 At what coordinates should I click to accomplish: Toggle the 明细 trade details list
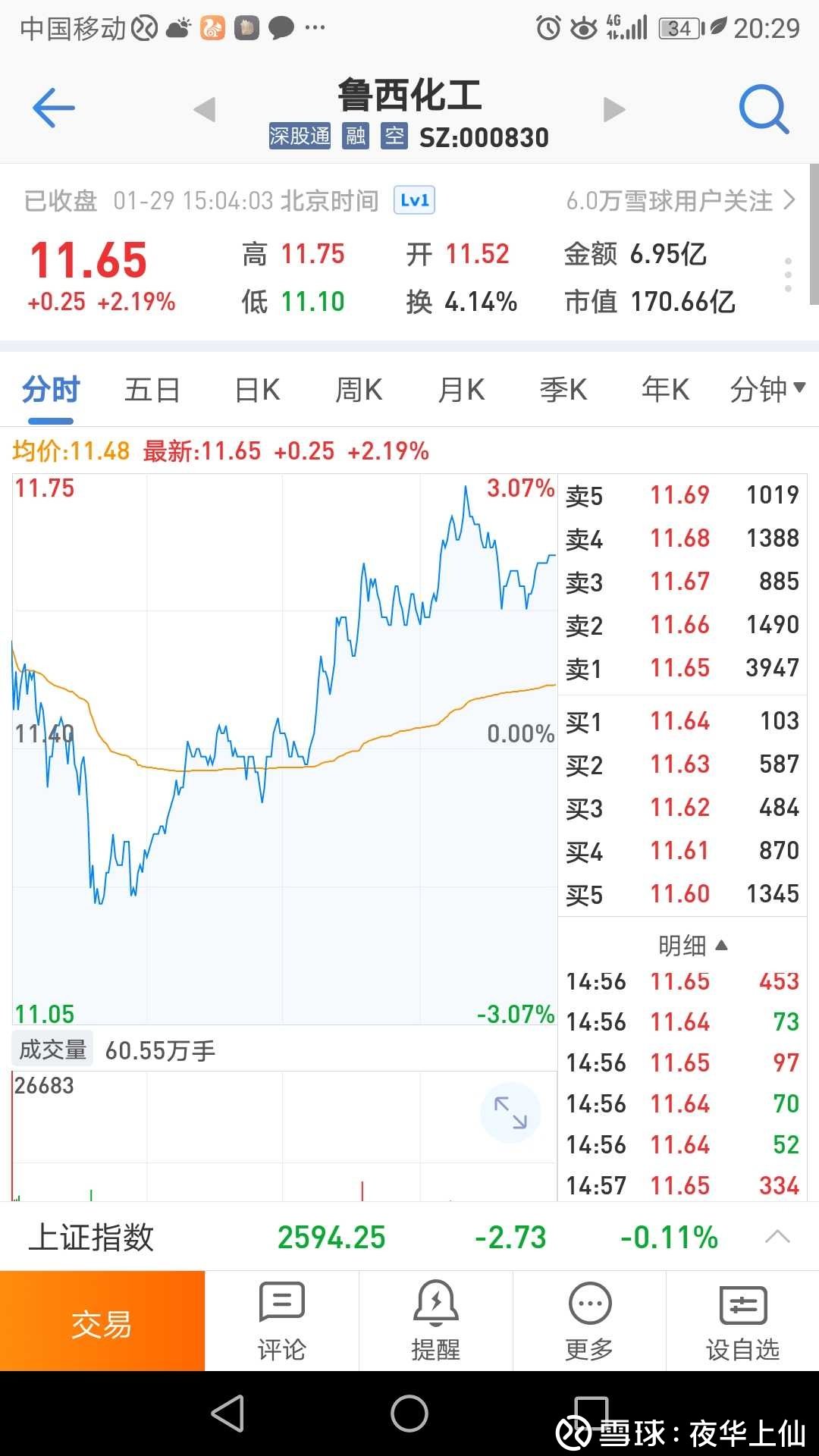pyautogui.click(x=692, y=945)
